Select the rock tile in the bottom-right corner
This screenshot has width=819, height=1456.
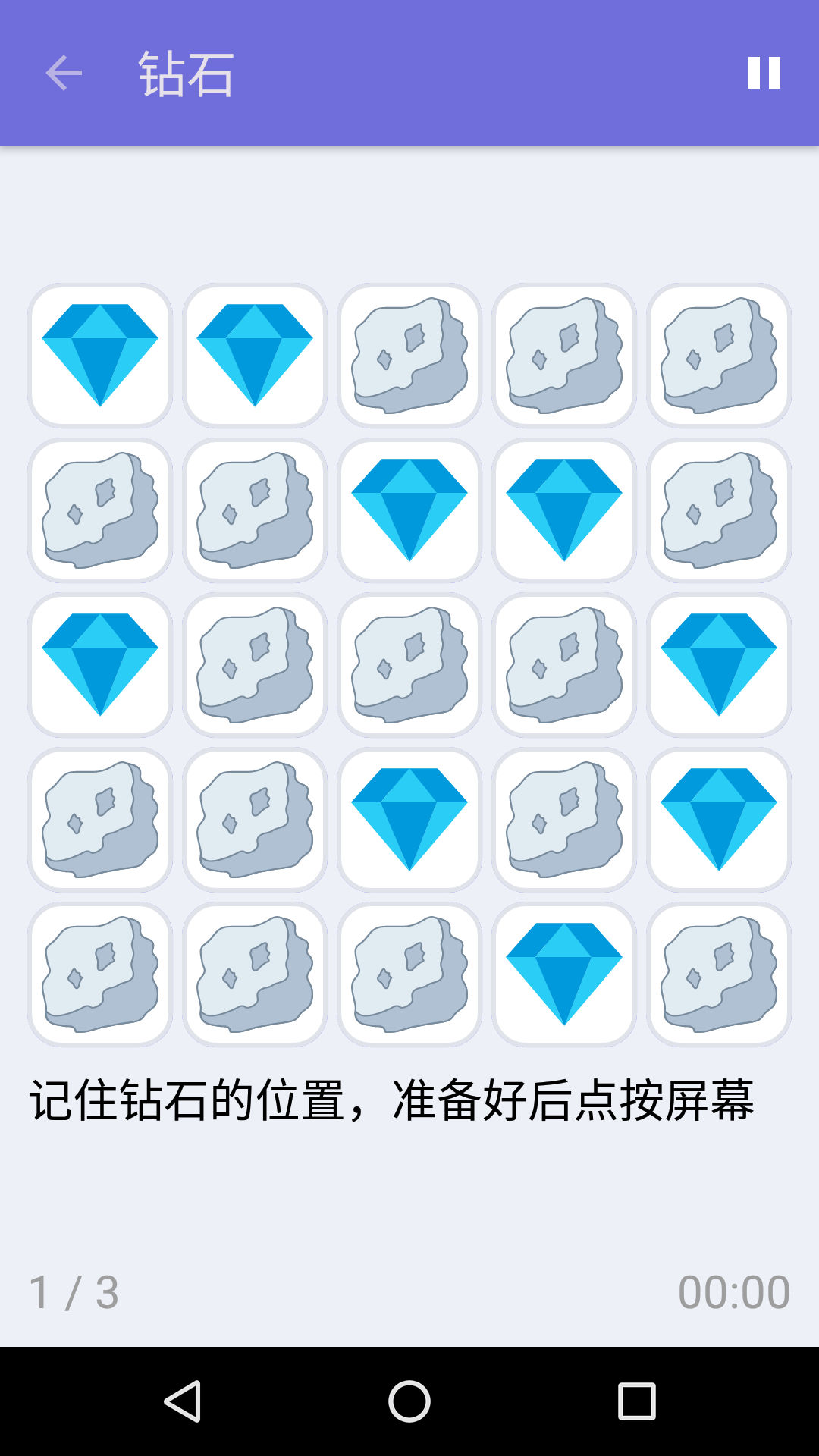pyautogui.click(x=718, y=973)
